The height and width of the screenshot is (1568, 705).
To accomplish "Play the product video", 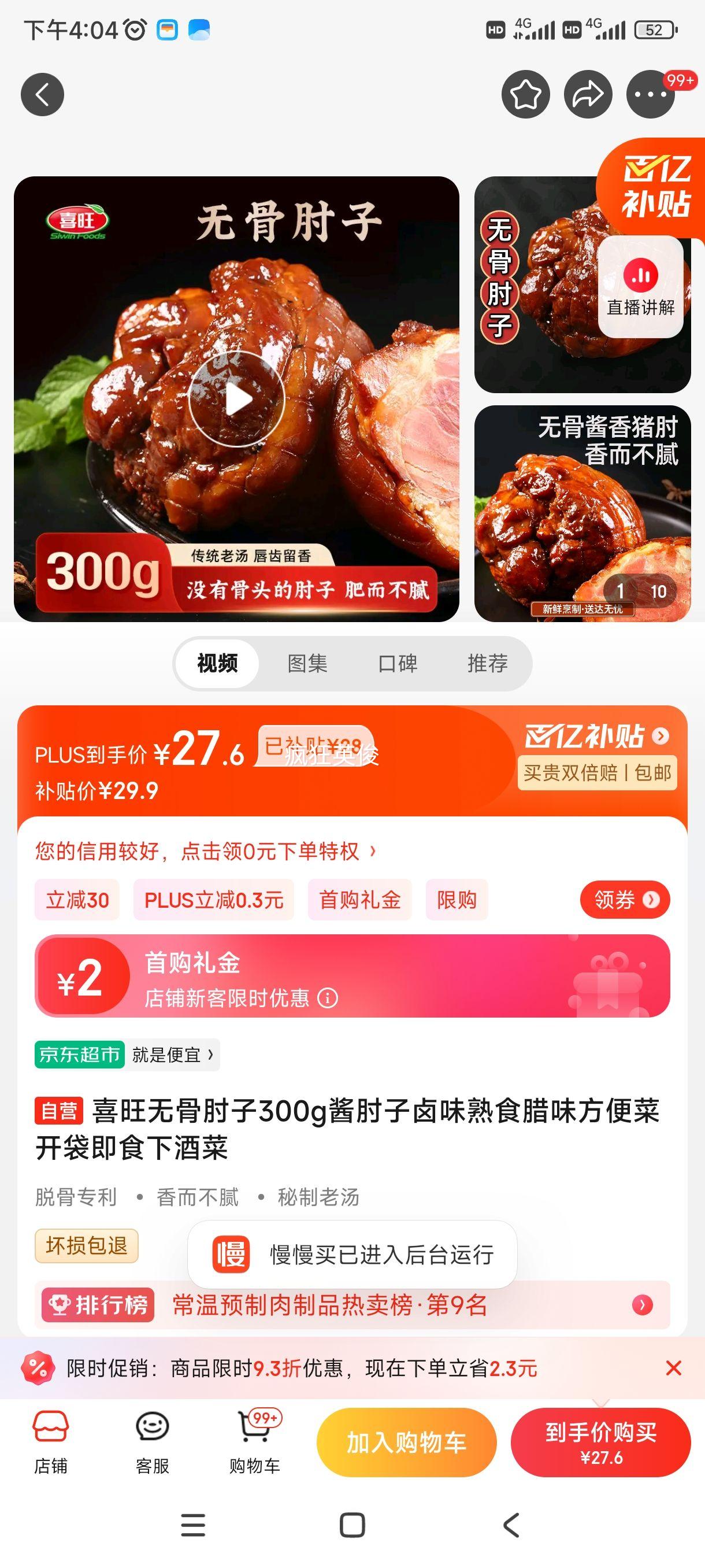I will pos(238,399).
